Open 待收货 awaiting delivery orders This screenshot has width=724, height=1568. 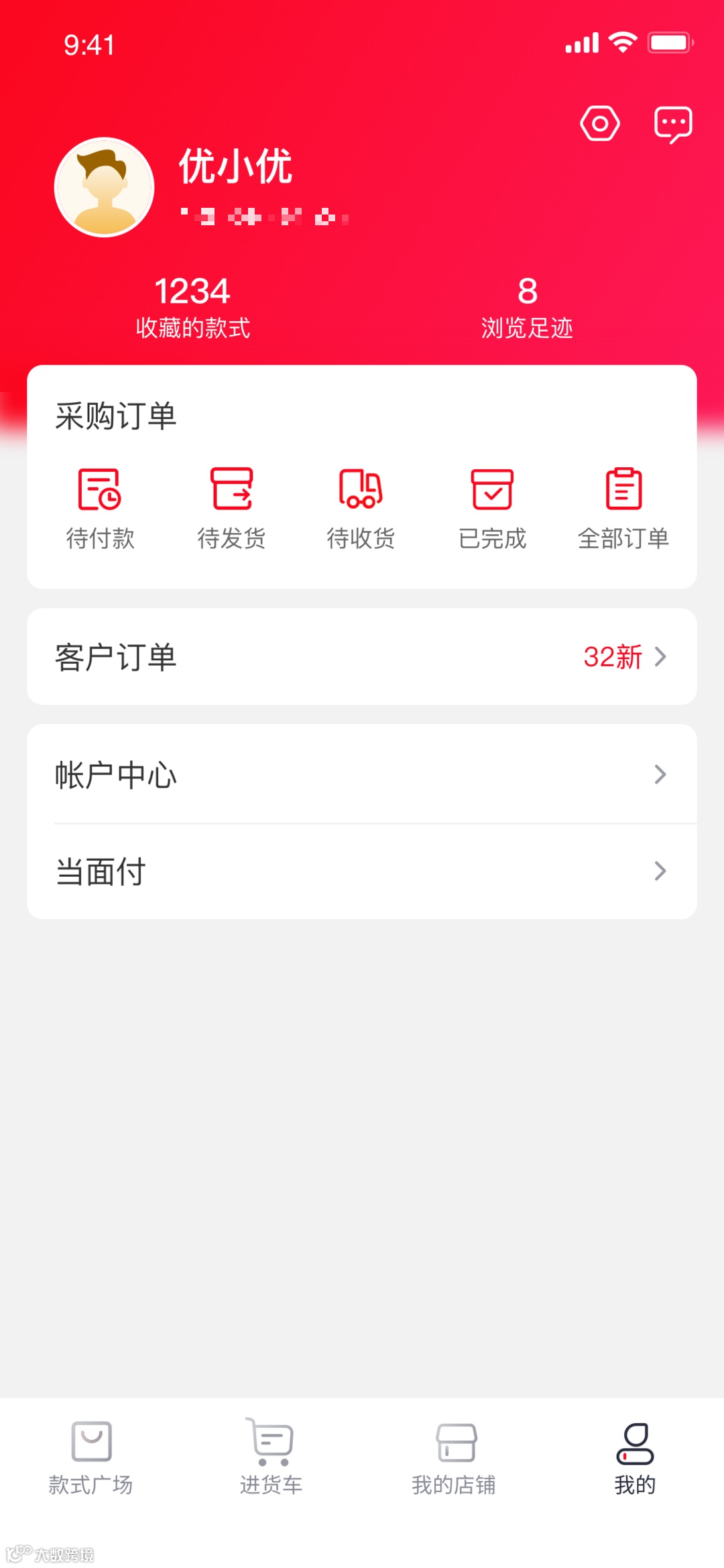361,507
